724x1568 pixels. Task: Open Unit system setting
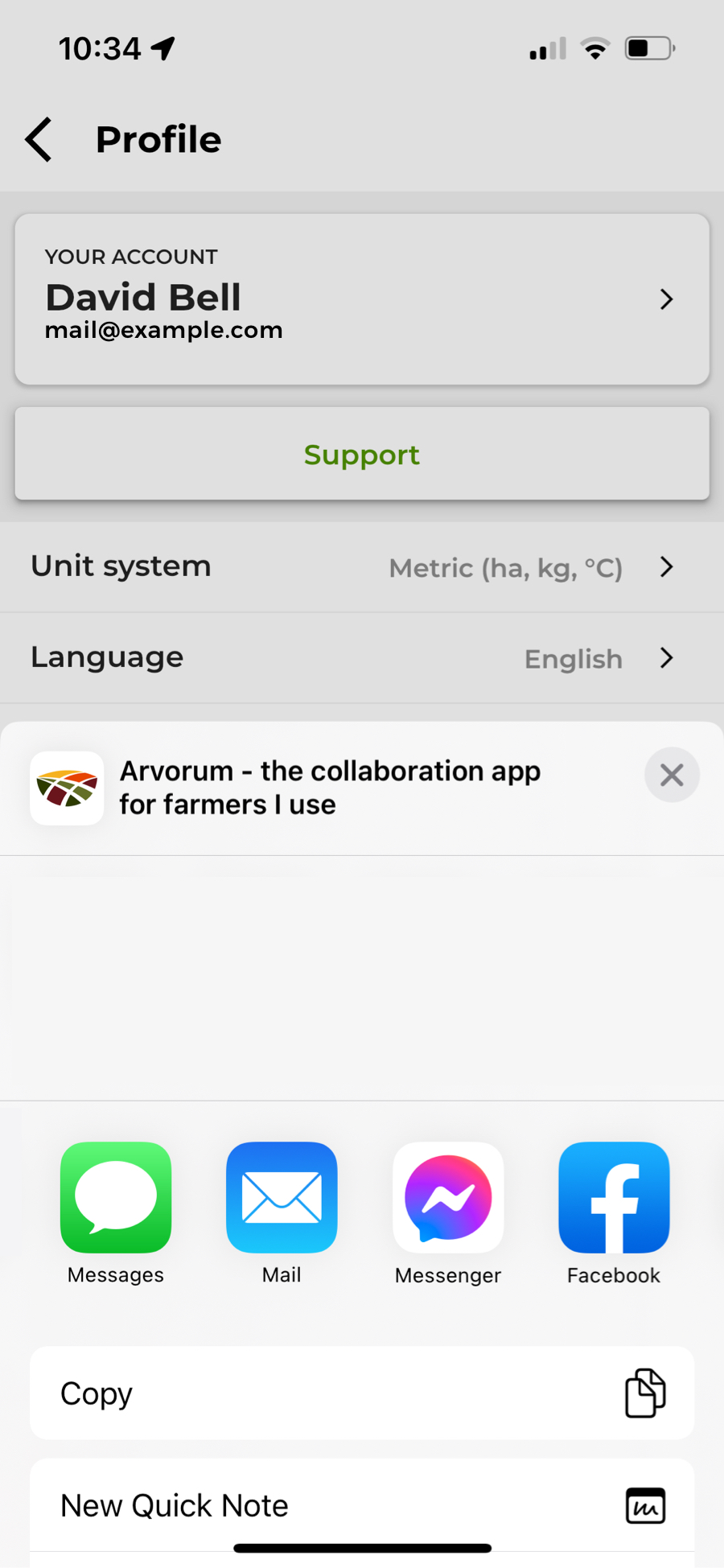click(362, 567)
